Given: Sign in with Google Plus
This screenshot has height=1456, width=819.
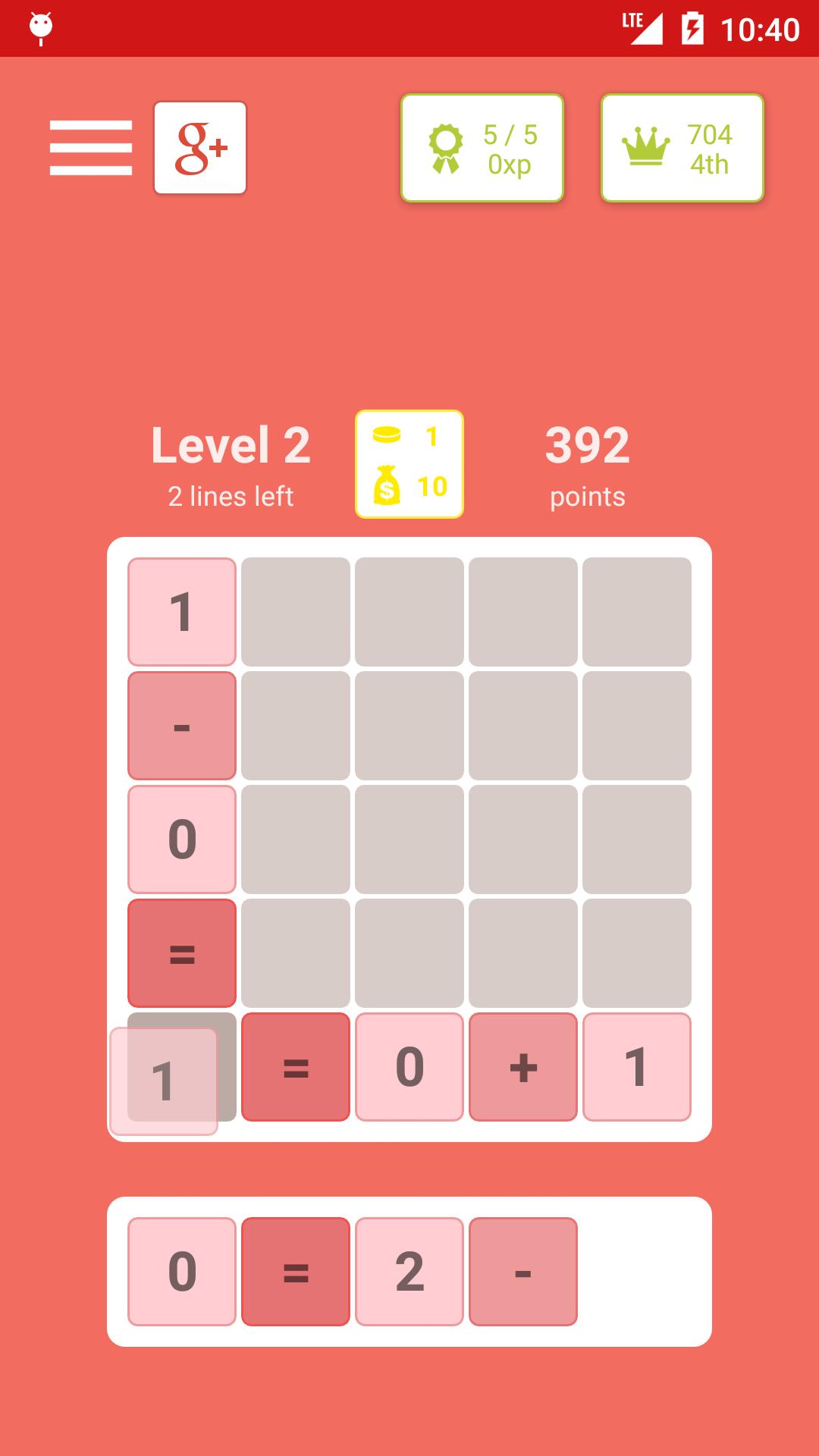Looking at the screenshot, I should click(200, 148).
